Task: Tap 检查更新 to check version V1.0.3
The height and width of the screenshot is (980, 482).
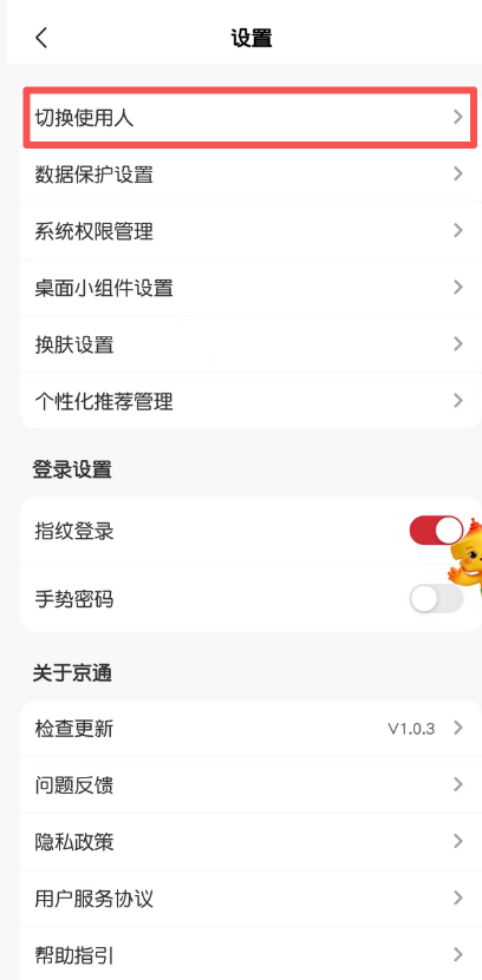Action: [x=250, y=728]
